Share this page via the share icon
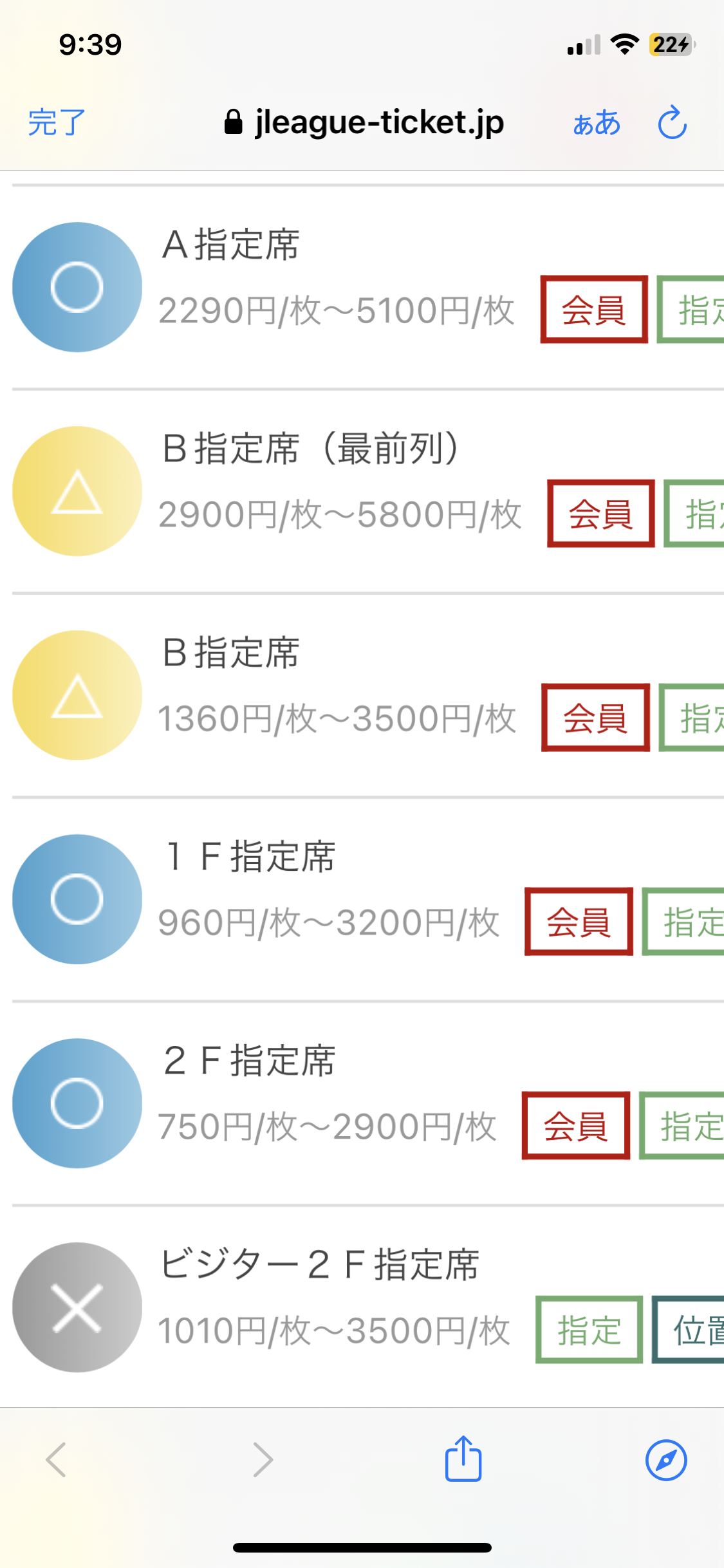This screenshot has height=1568, width=724. click(463, 1459)
